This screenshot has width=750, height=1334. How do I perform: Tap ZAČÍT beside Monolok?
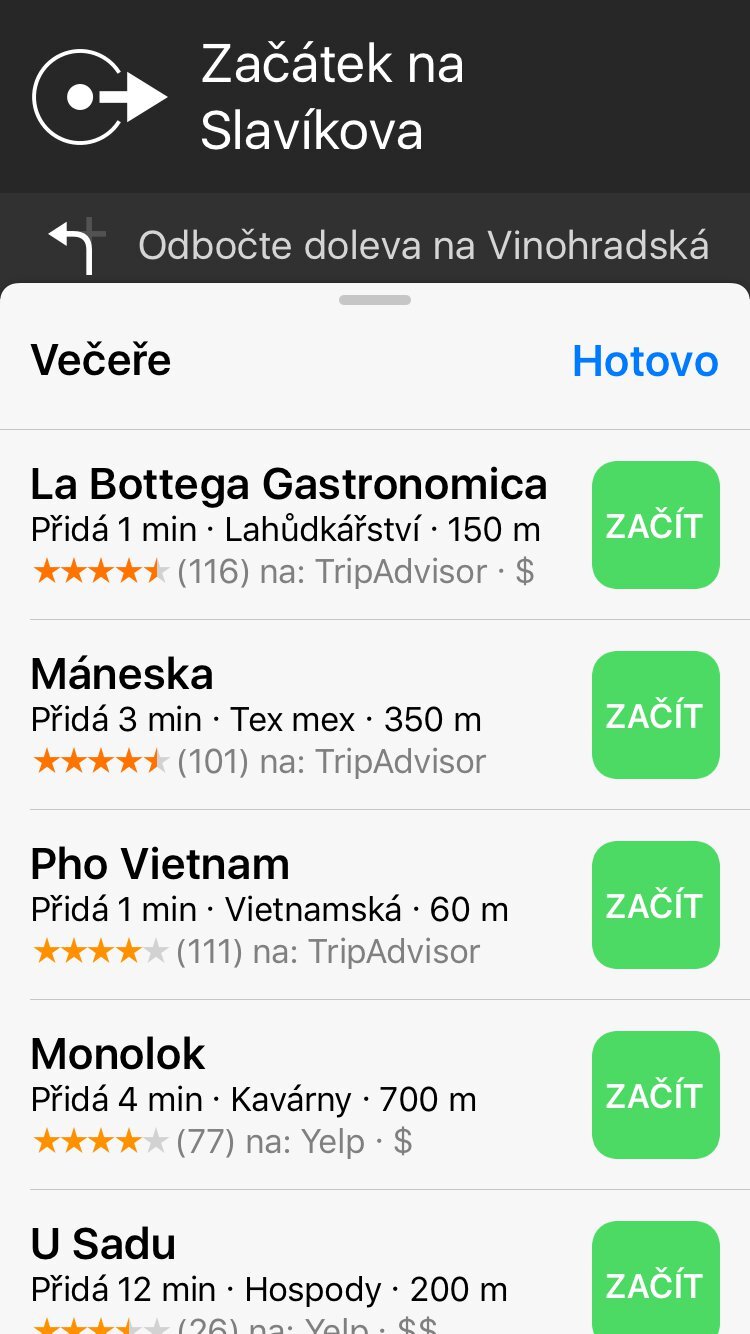655,1094
